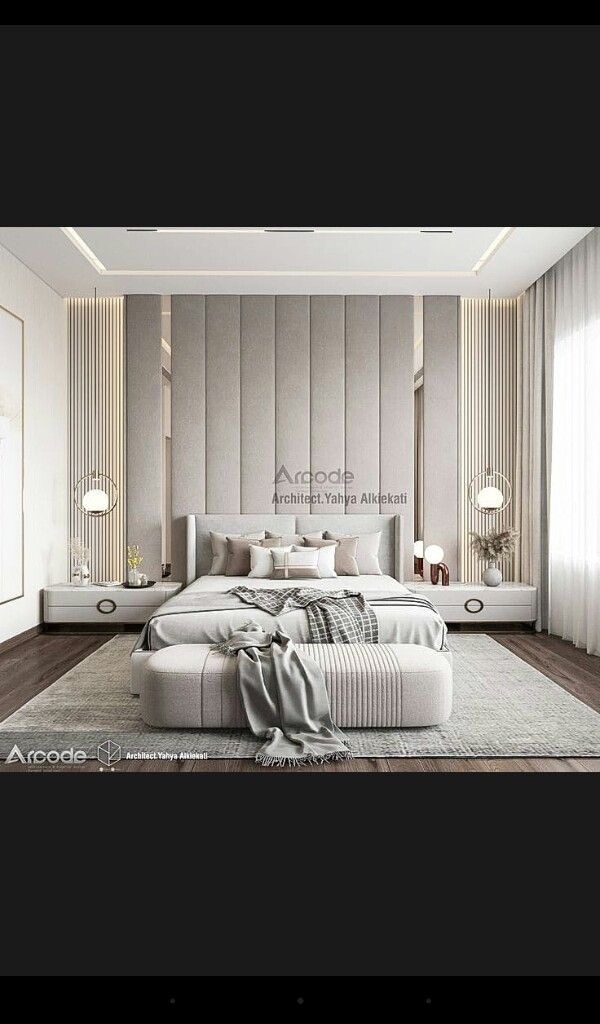600x1024 pixels.
Task: Go home via the dimmed center dot
Action: pos(300,1000)
